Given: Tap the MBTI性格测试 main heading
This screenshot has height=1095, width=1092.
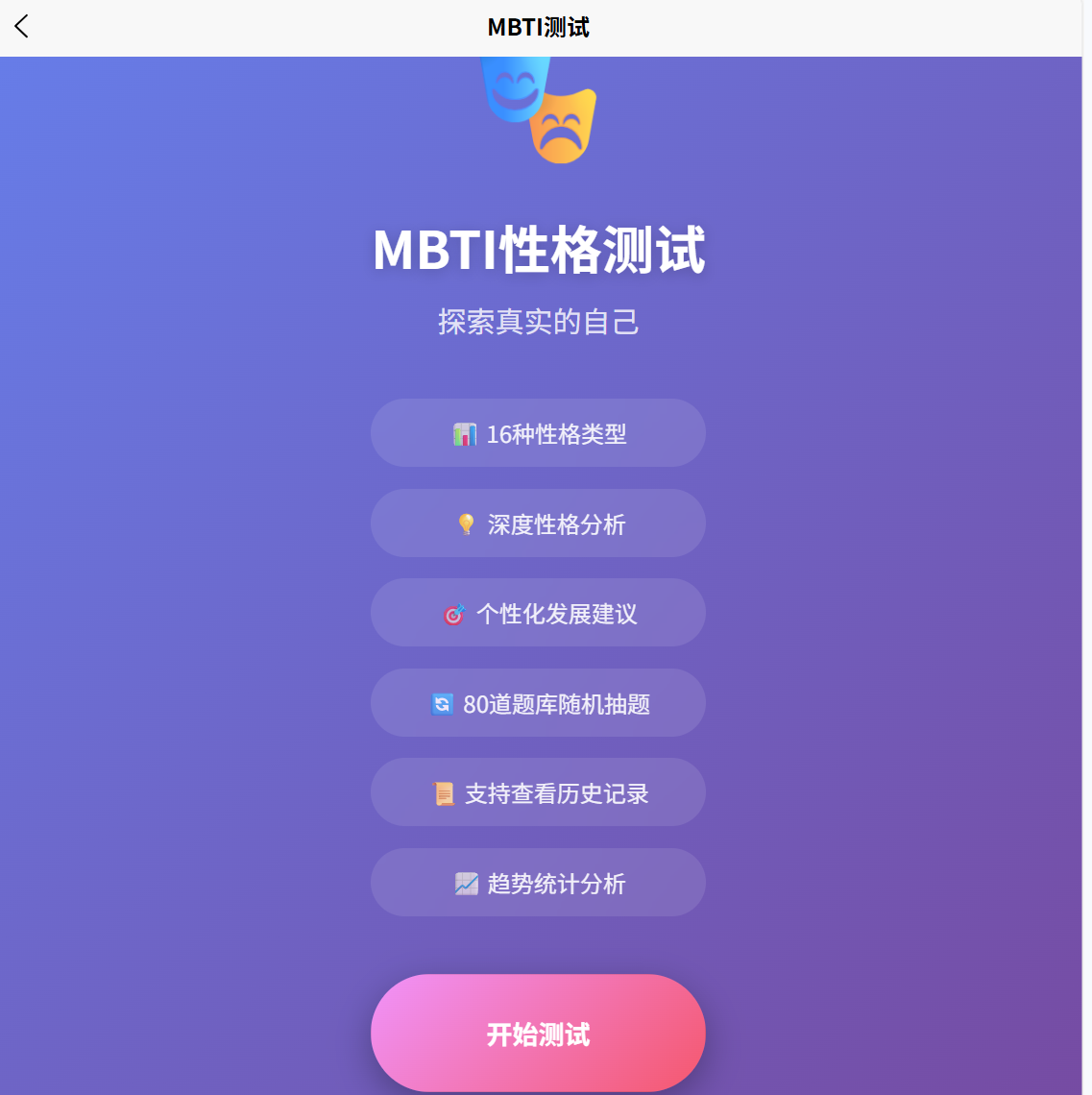Looking at the screenshot, I should pos(538,250).
